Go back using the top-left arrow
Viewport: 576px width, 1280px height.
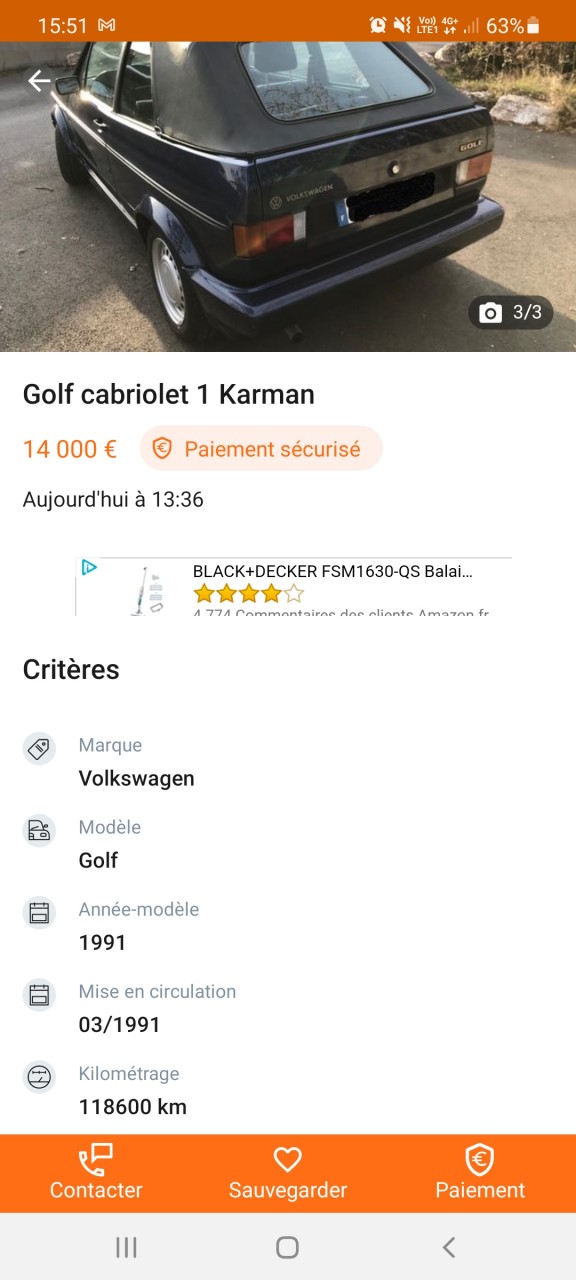[x=39, y=81]
